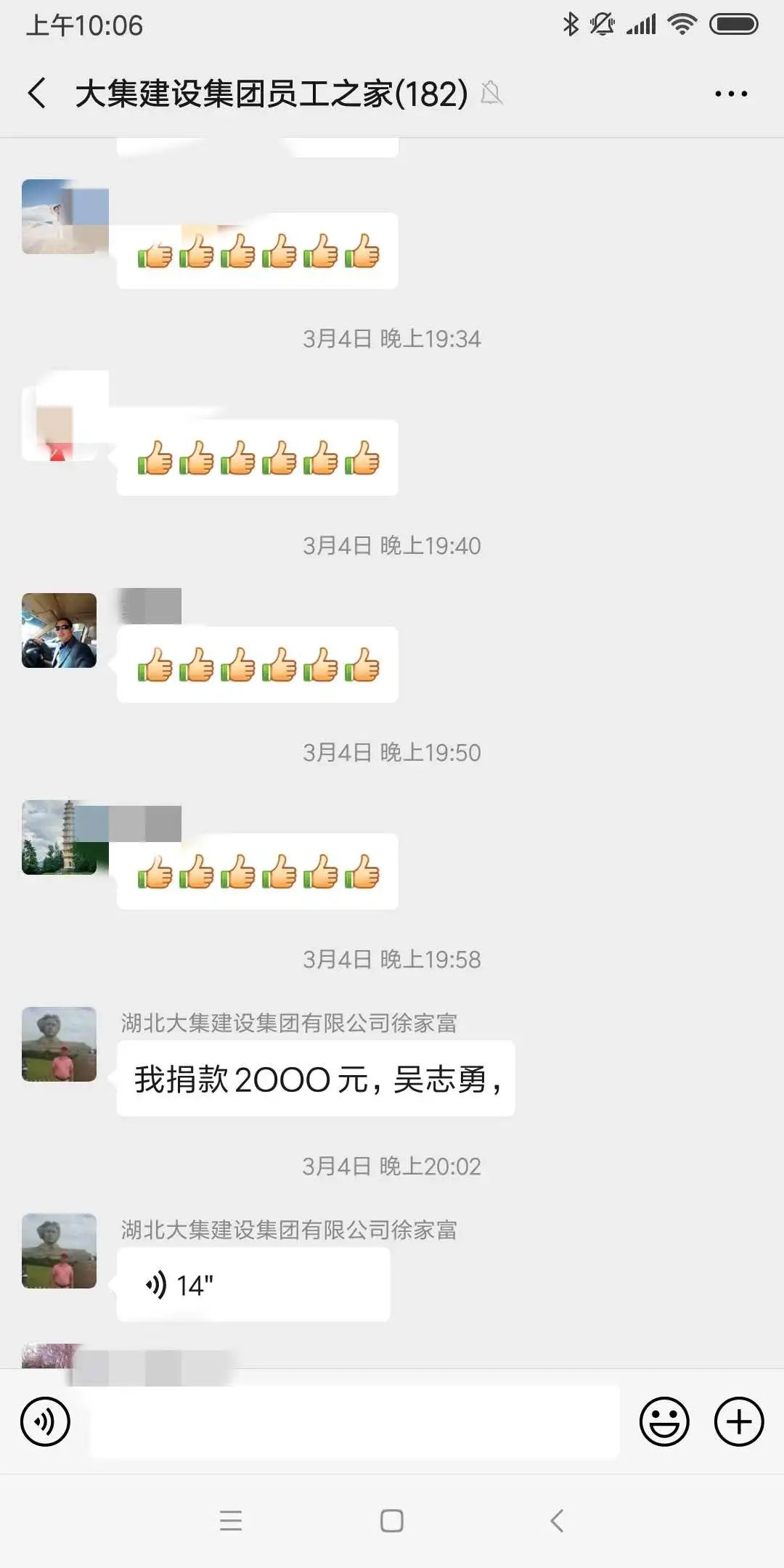Open avatar of sender at 19:40

click(x=60, y=630)
